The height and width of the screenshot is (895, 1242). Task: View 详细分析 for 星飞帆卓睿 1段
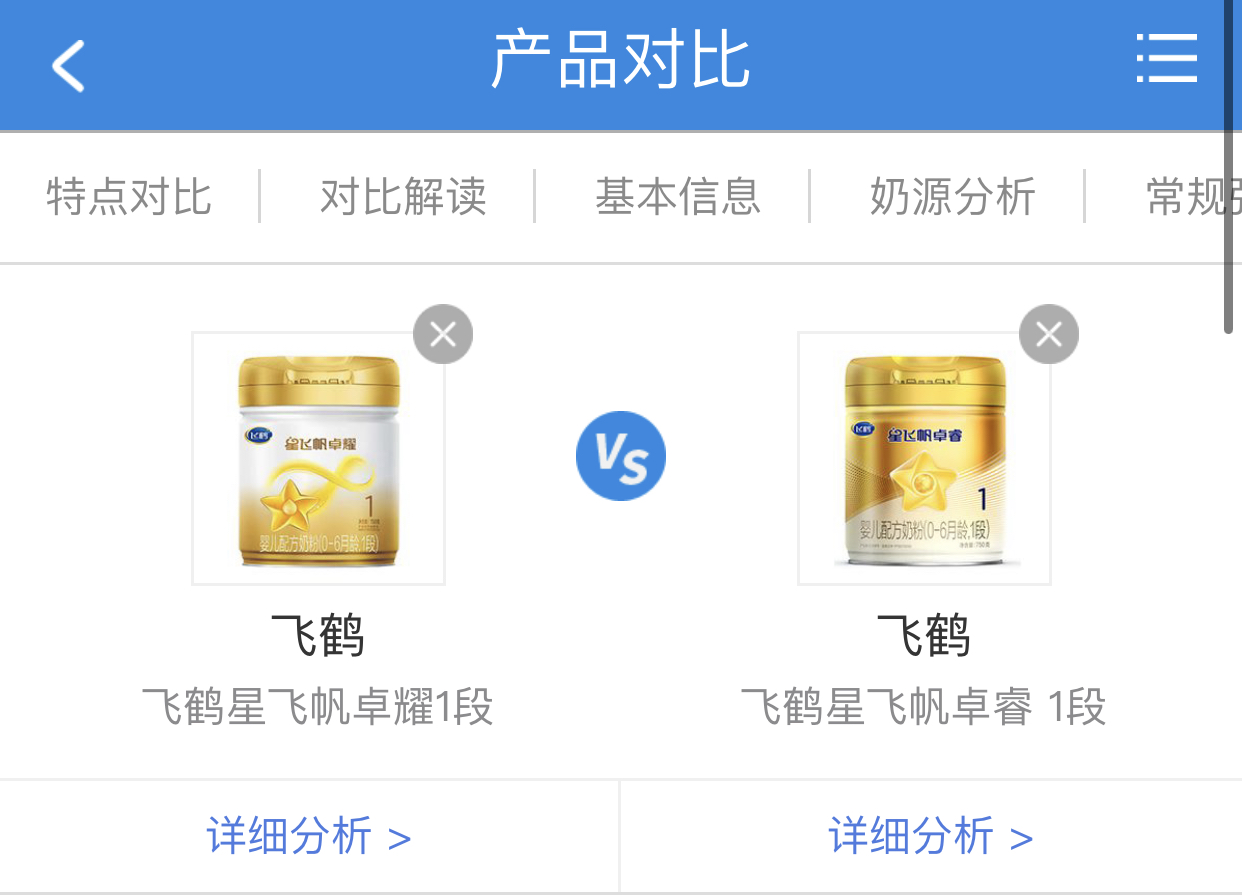click(x=930, y=836)
